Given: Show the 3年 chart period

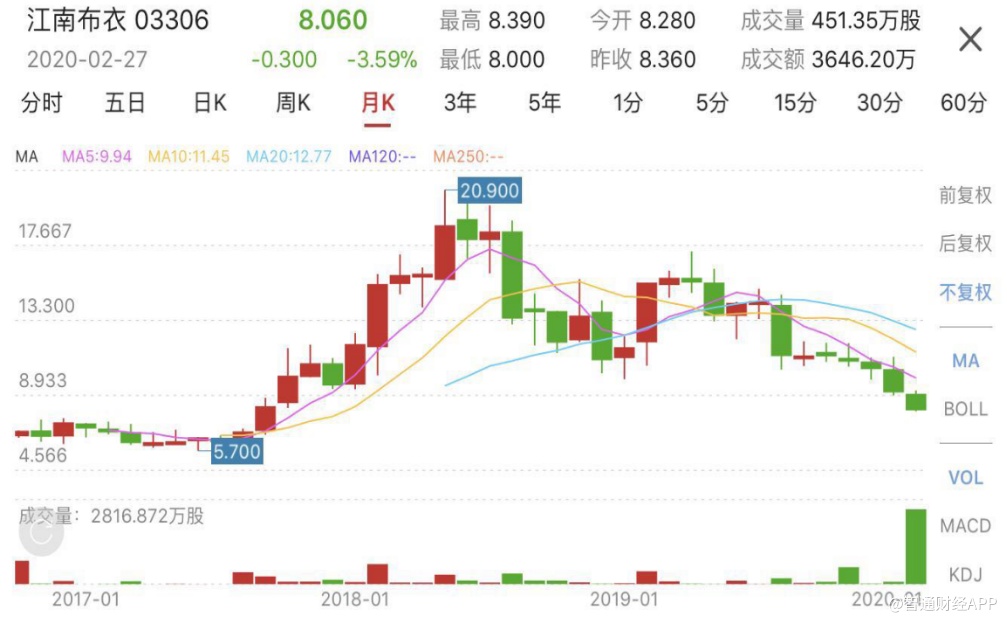Looking at the screenshot, I should 460,102.
